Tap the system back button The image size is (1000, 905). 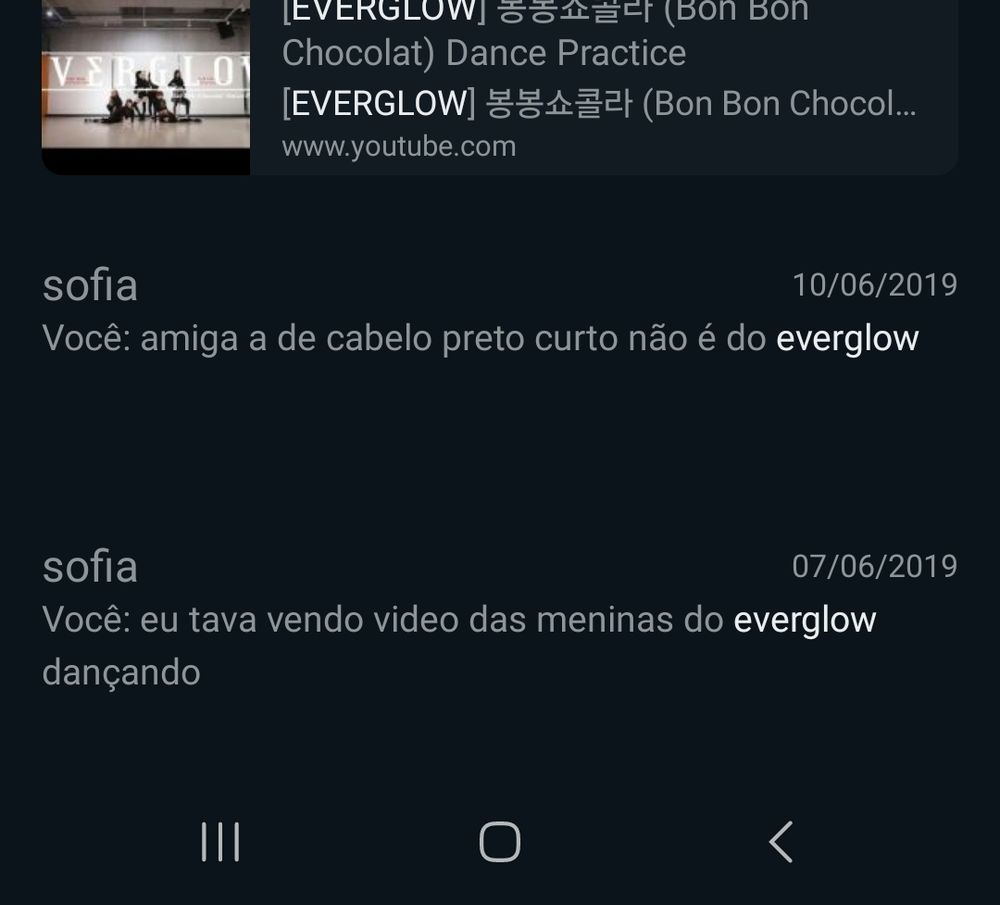(780, 842)
